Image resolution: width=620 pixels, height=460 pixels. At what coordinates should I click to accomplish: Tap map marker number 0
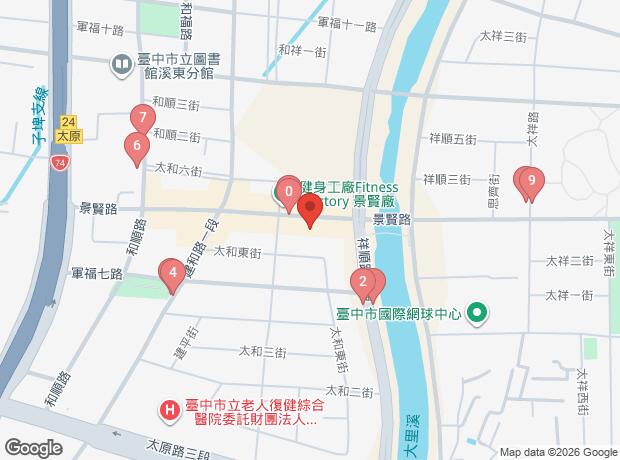tap(289, 190)
